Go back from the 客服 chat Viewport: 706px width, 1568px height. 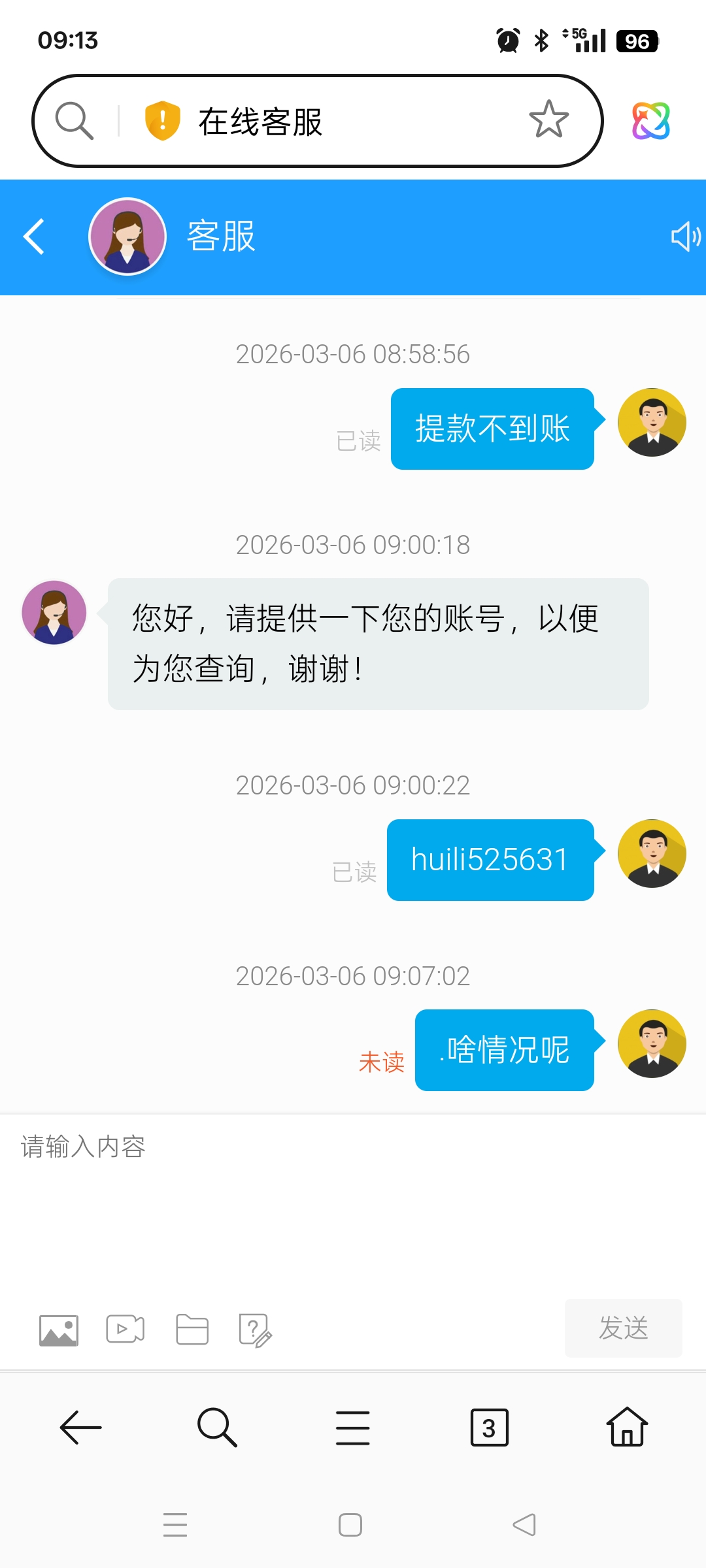point(35,237)
